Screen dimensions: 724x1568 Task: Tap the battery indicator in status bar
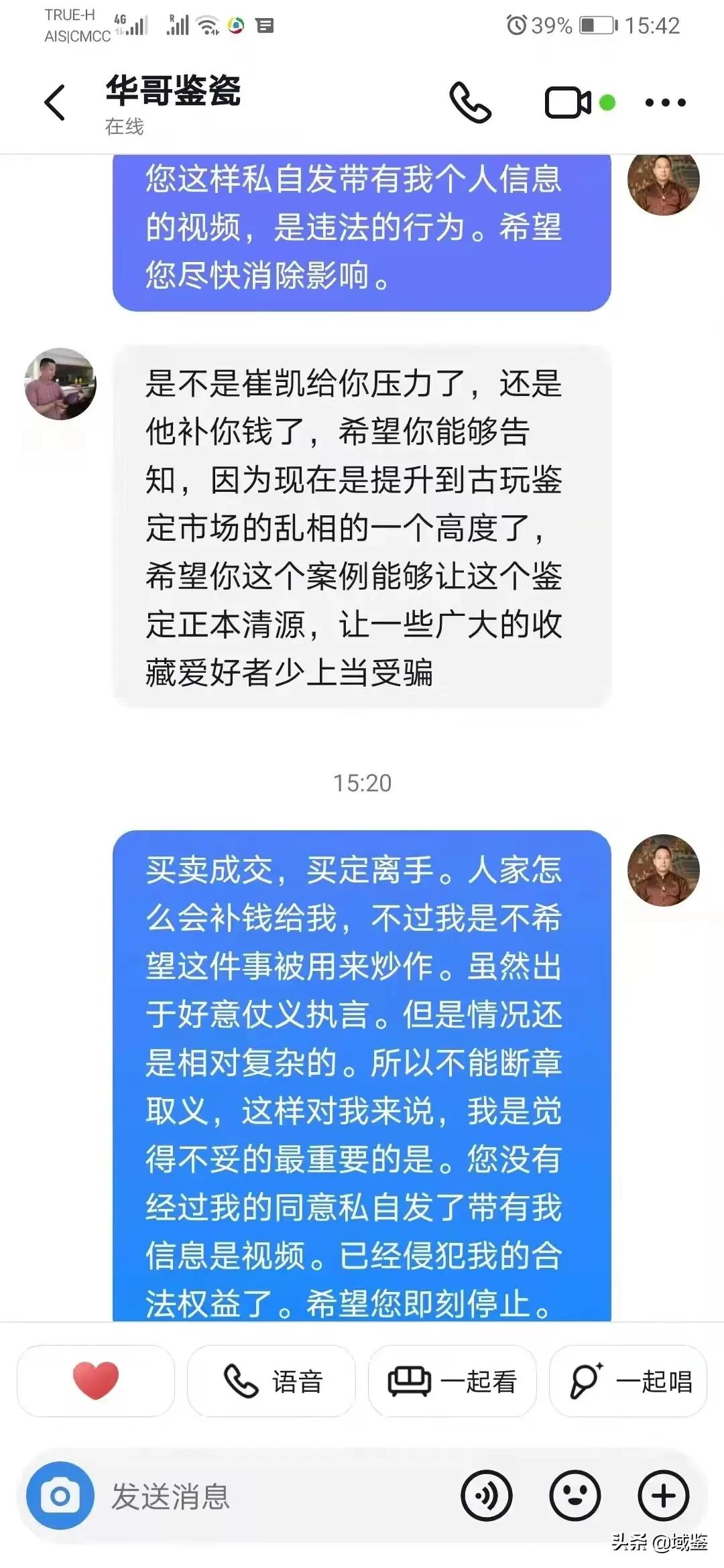tap(596, 27)
